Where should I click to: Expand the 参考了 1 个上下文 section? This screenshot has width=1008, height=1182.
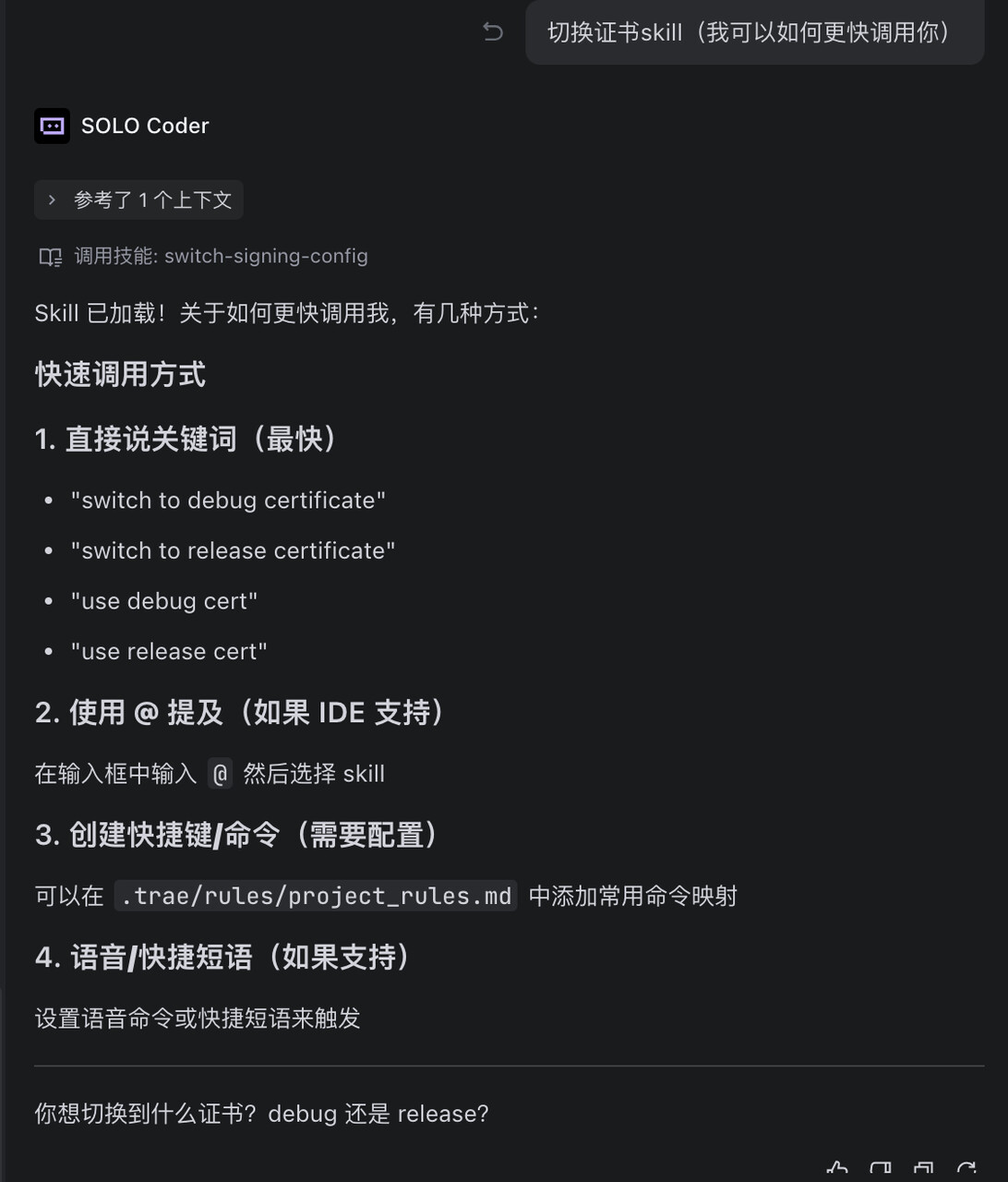pyautogui.click(x=138, y=199)
